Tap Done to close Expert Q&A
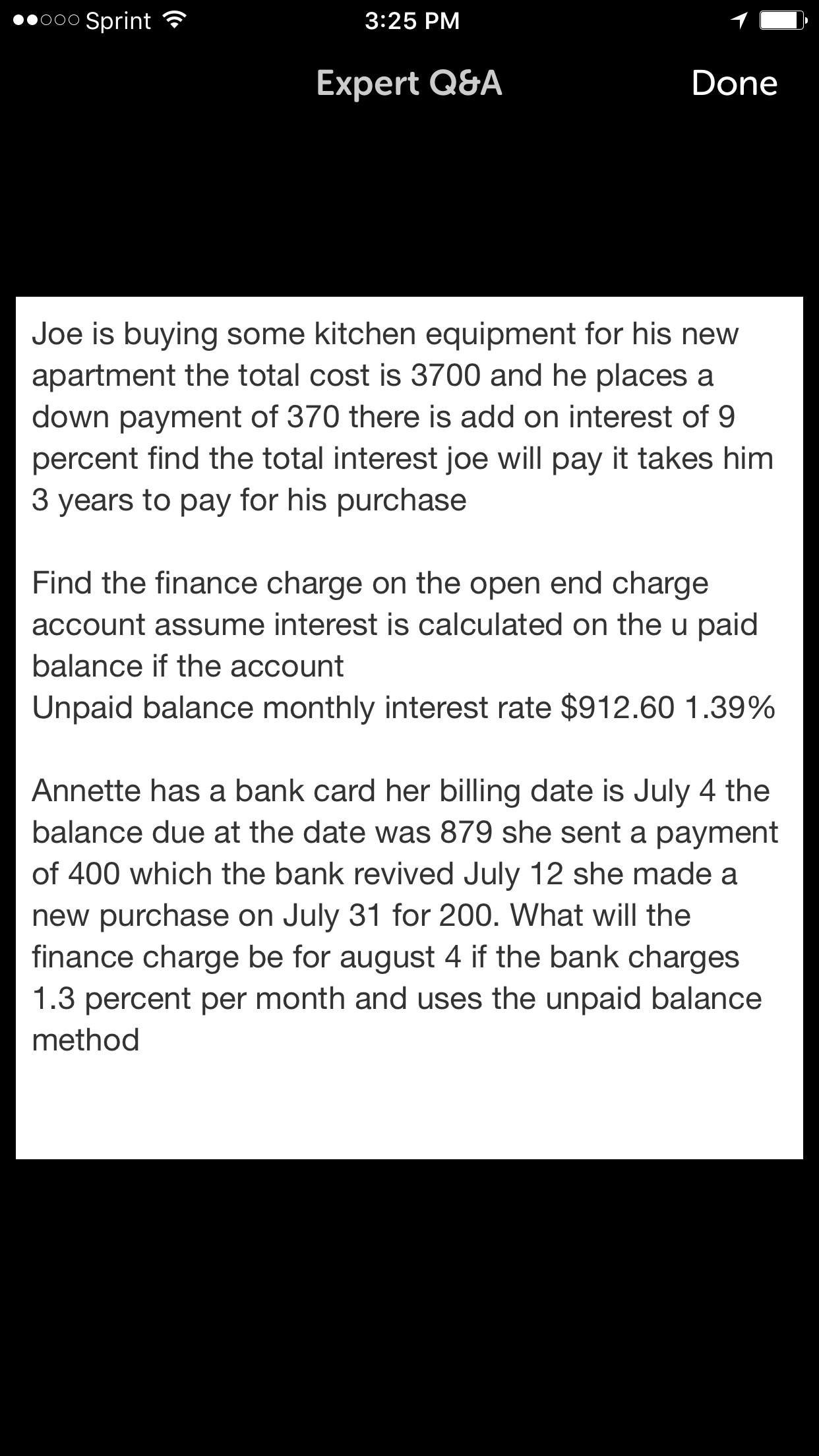819x1456 pixels. pos(734,84)
